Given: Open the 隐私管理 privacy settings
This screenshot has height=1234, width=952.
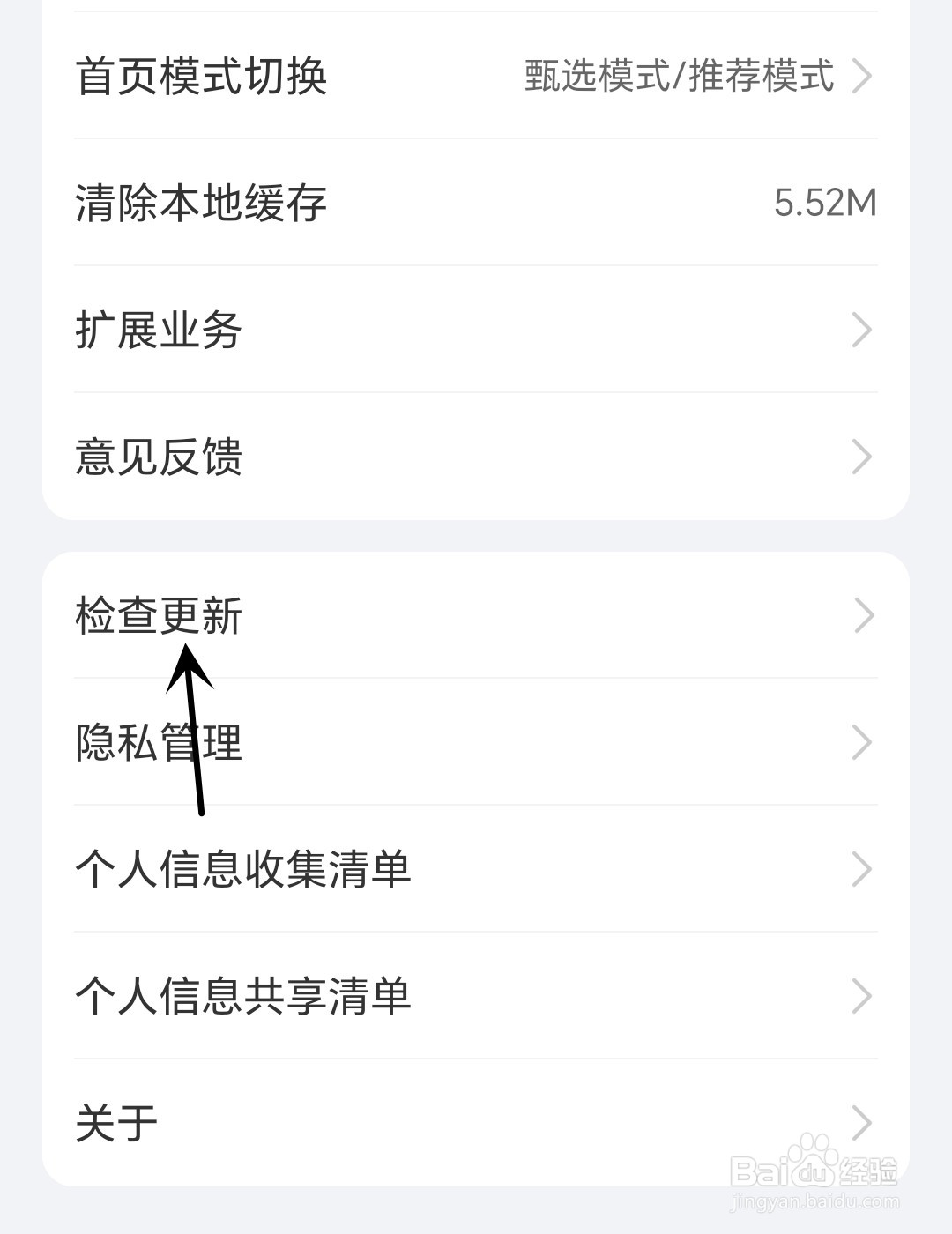Looking at the screenshot, I should click(x=159, y=743).
